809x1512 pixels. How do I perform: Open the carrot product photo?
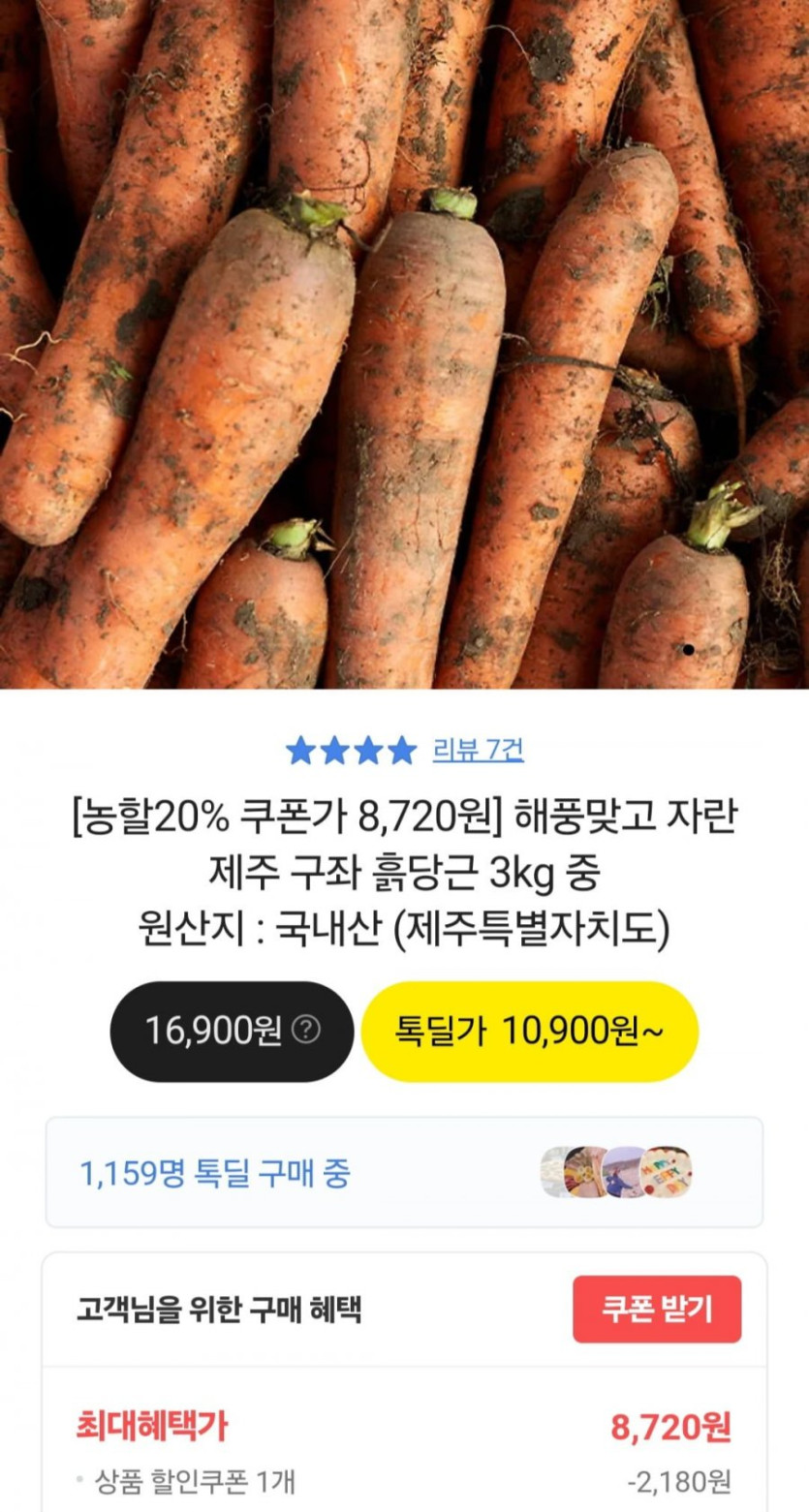tap(404, 344)
